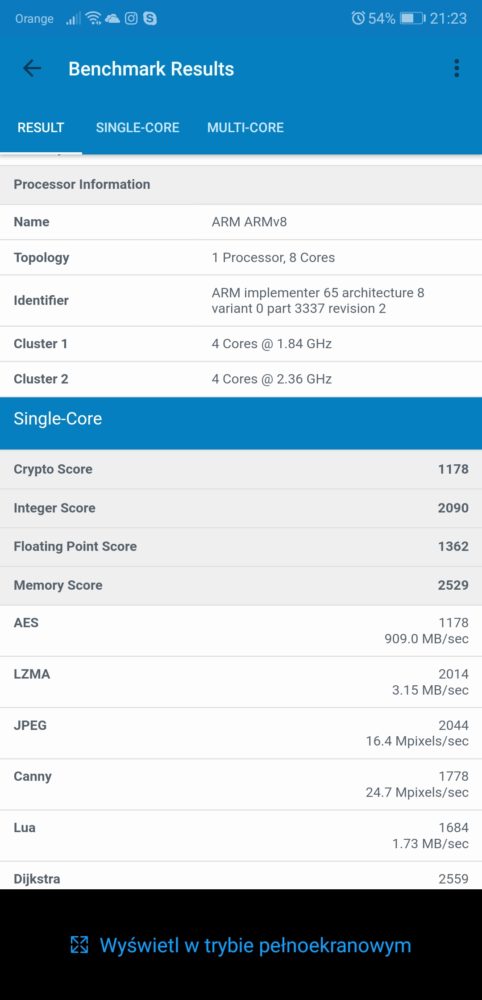Go back from Benchmark Results
The height and width of the screenshot is (1000, 482).
coord(31,69)
